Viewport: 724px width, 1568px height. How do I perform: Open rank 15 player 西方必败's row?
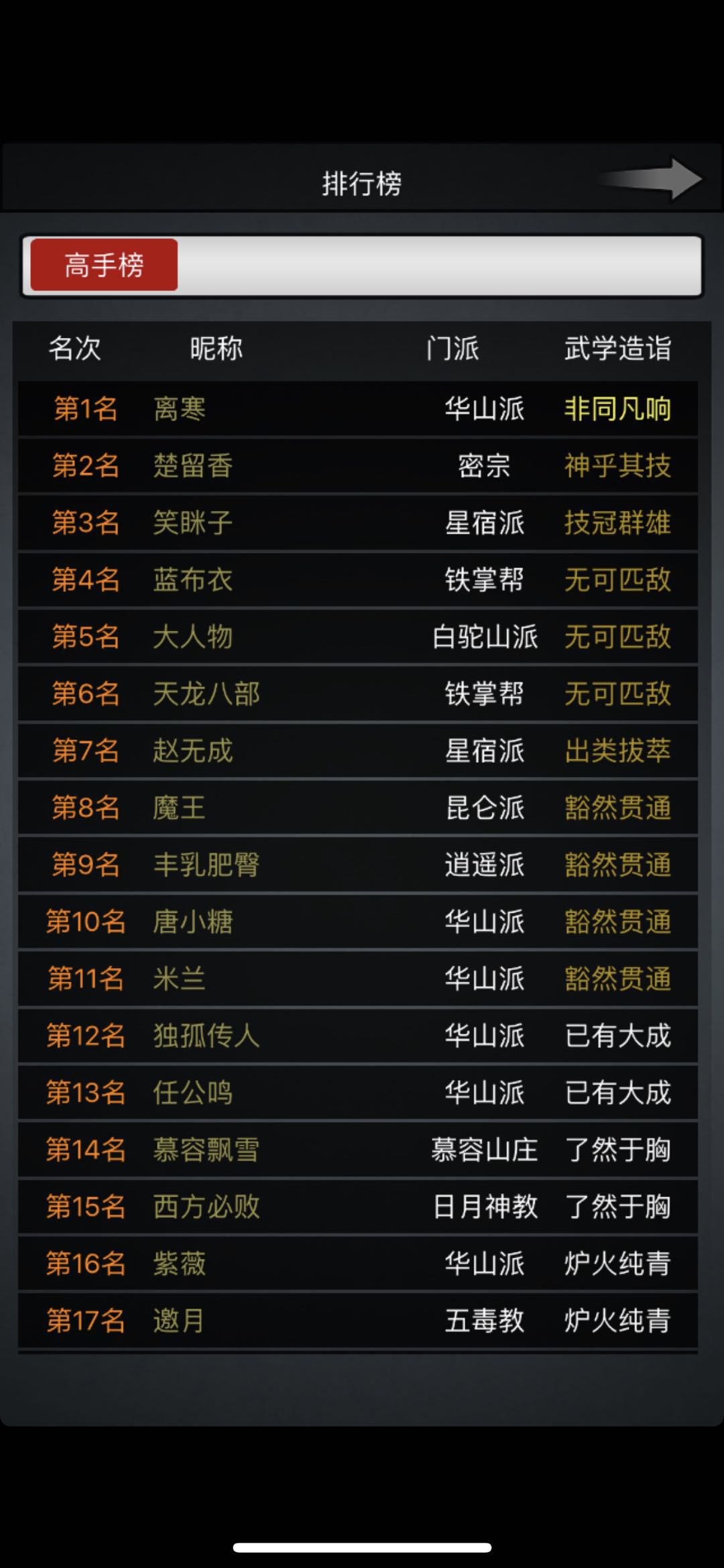(x=358, y=1207)
